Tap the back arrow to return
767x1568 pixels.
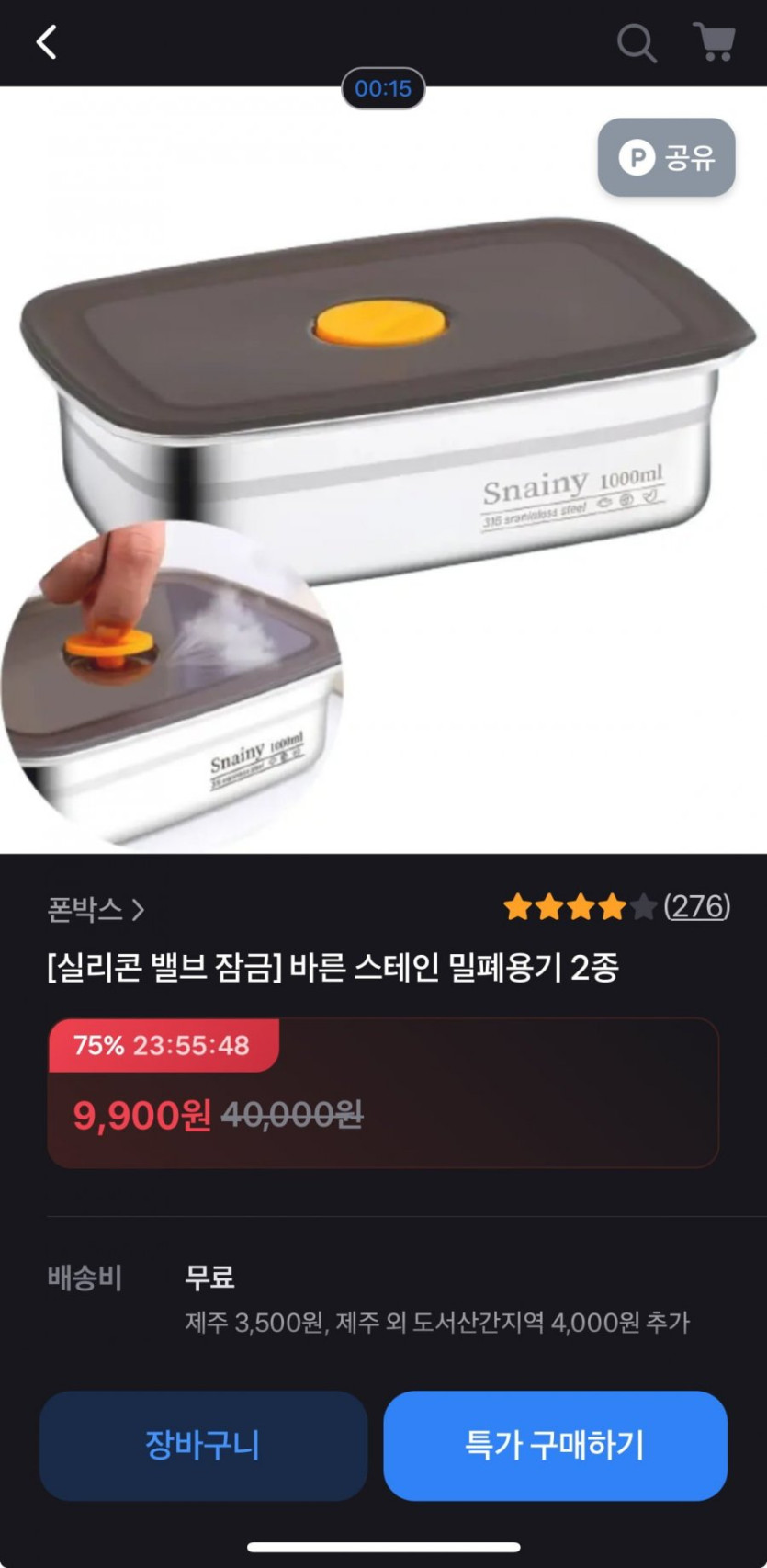point(44,42)
